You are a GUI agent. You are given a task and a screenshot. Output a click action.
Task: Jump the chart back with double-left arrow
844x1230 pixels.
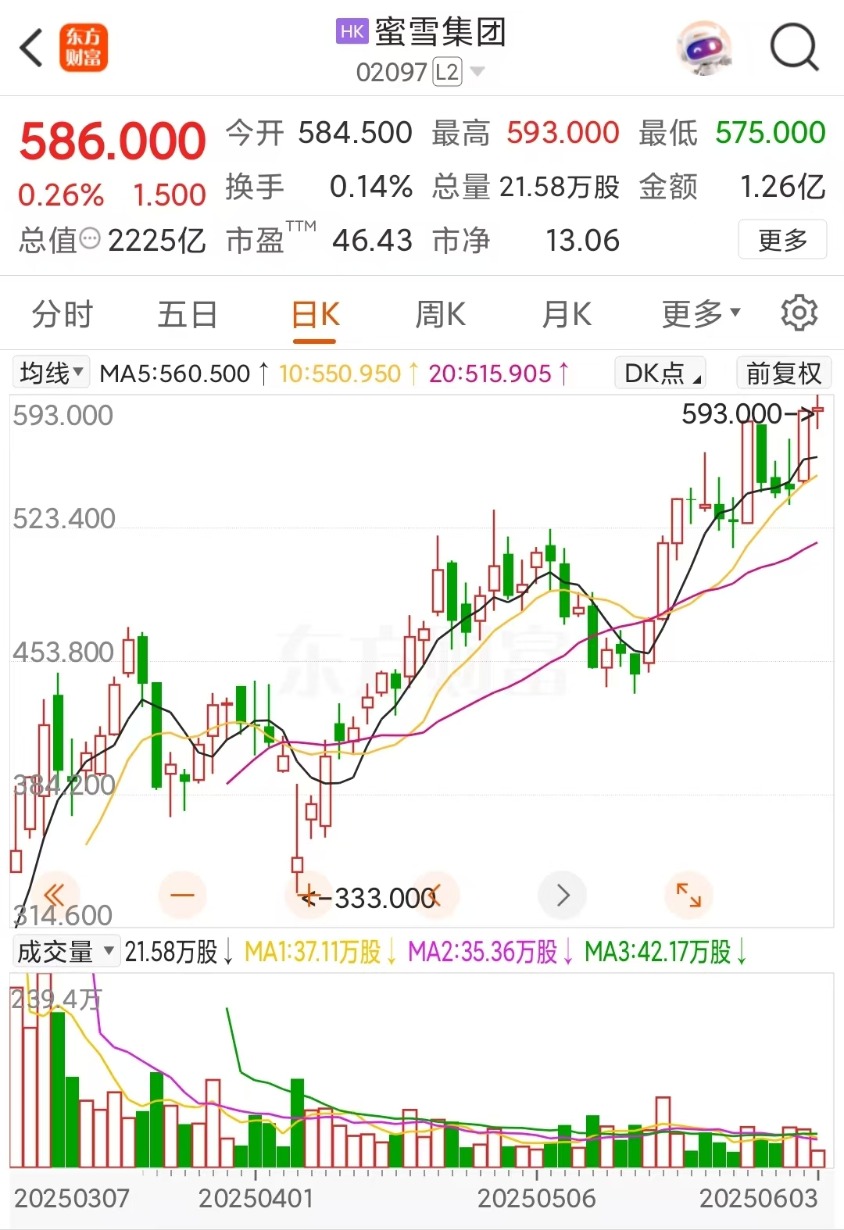coord(56,894)
